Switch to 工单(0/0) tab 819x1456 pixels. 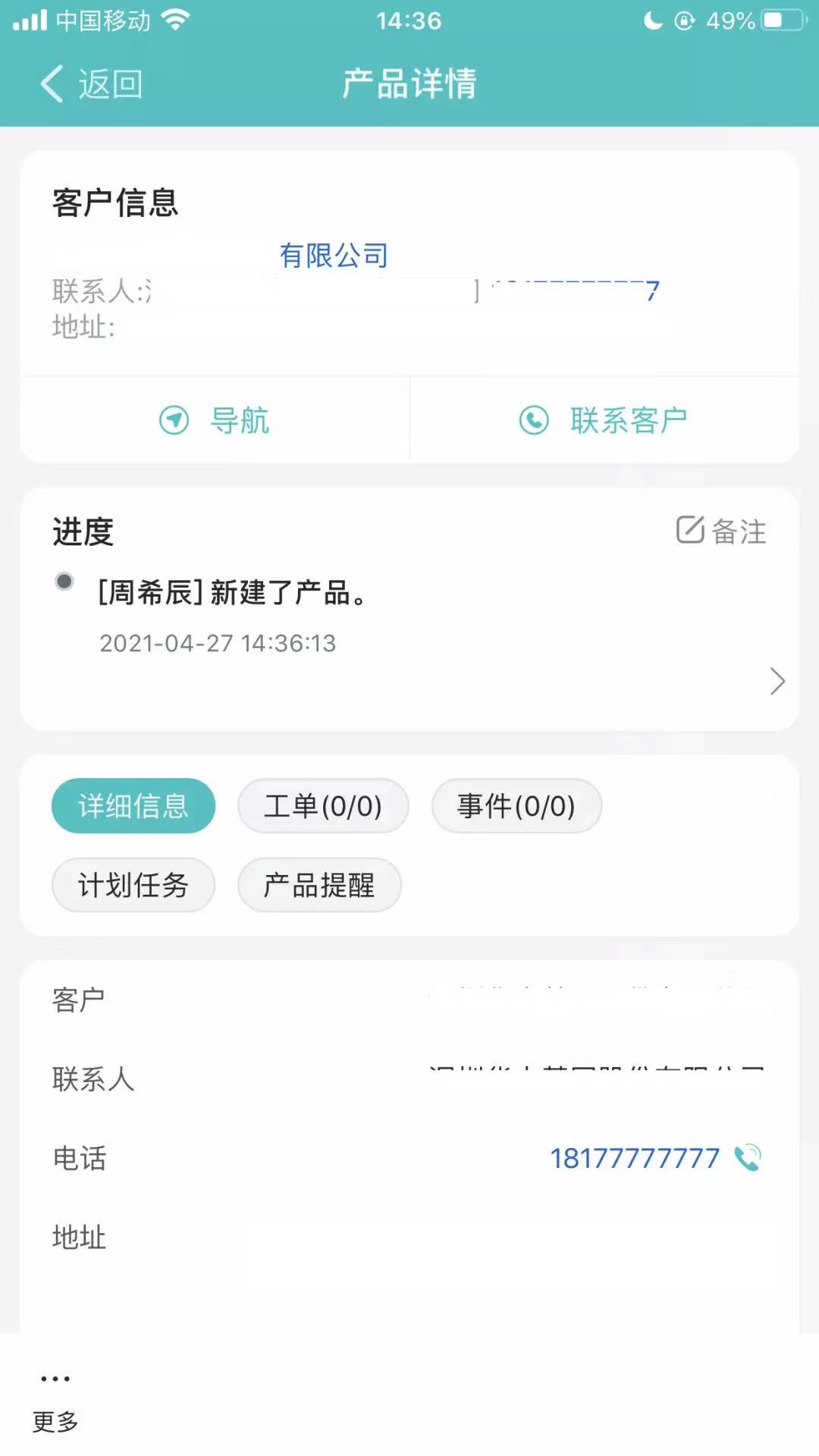[x=323, y=805]
